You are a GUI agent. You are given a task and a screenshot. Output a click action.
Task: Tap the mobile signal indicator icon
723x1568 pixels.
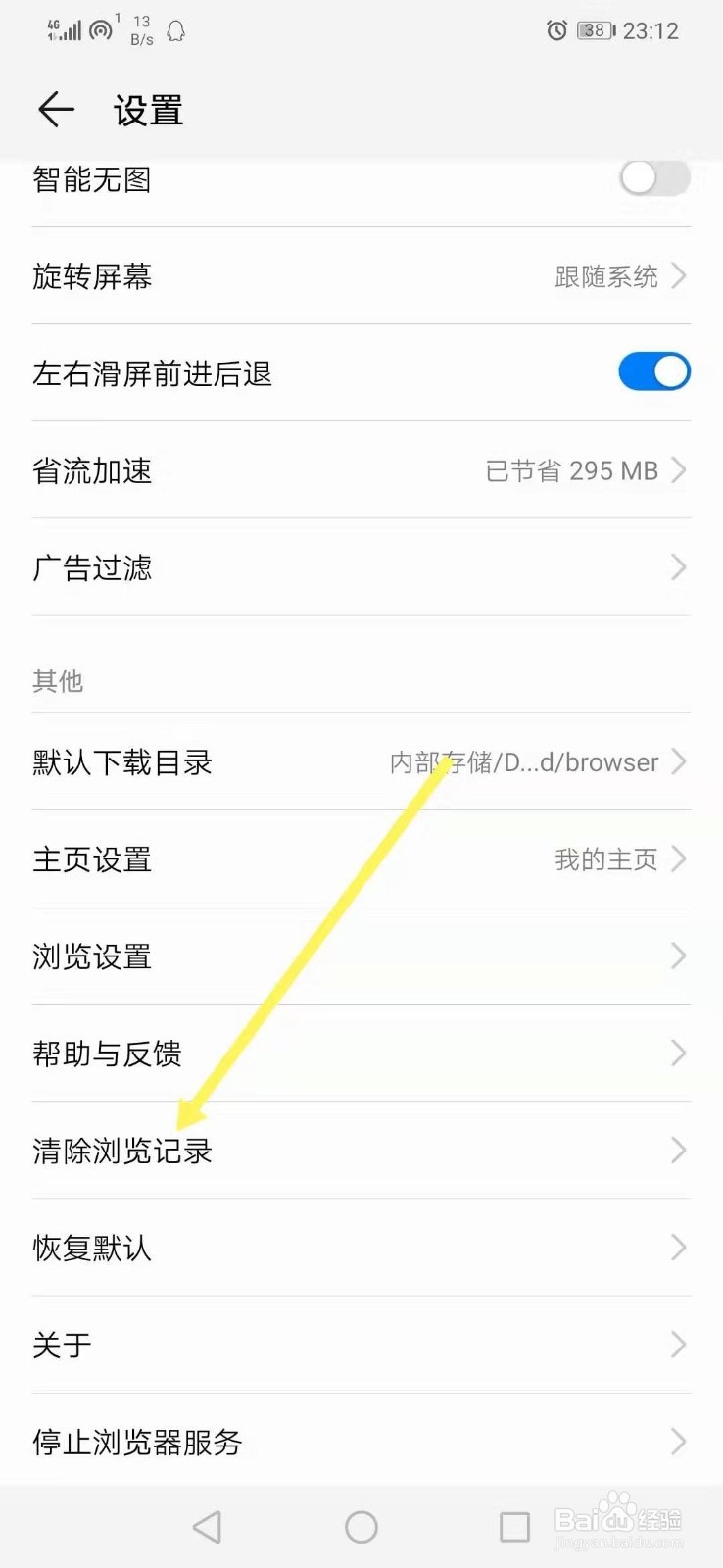(x=61, y=30)
